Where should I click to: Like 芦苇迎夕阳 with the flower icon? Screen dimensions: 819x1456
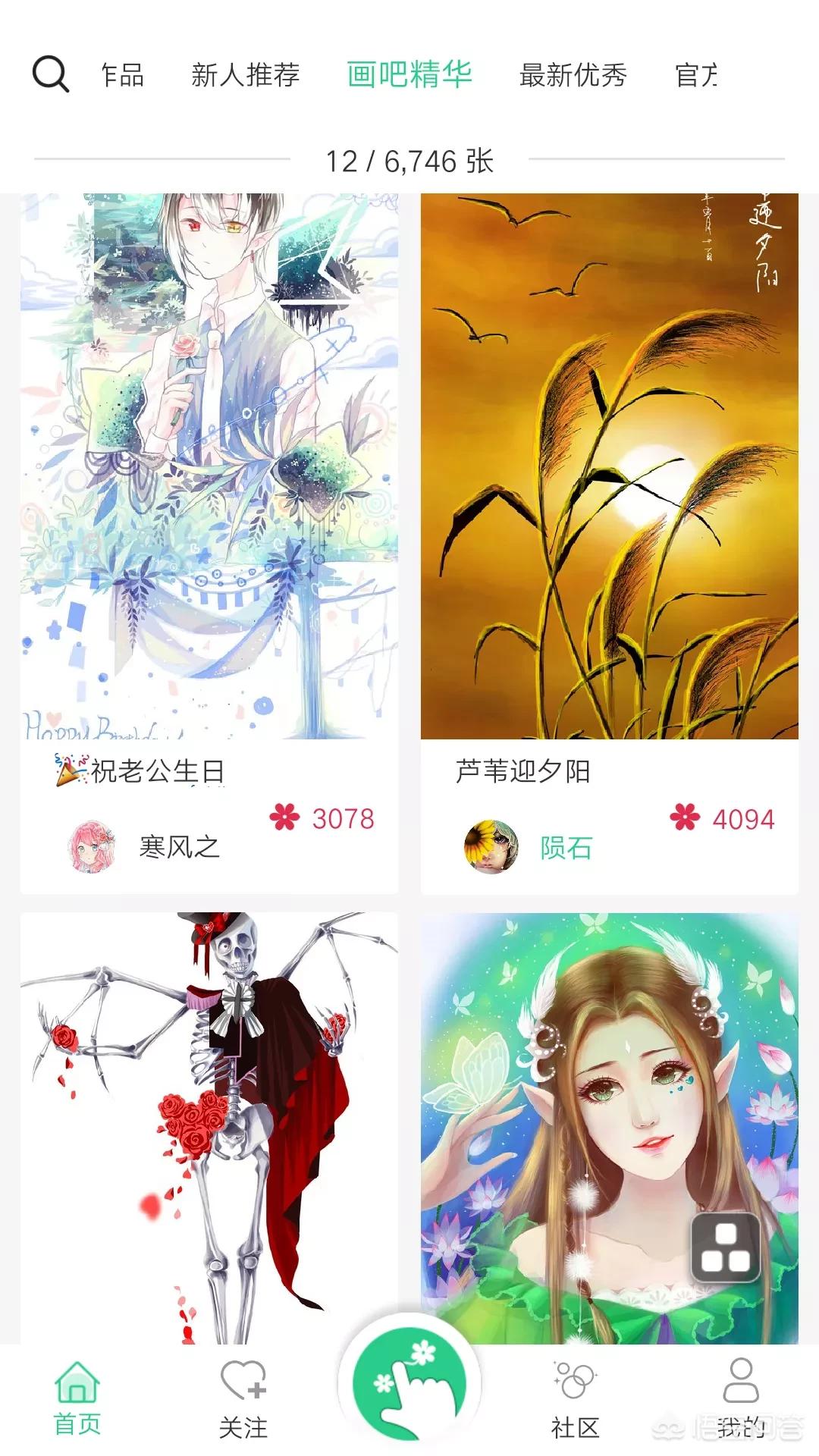685,817
